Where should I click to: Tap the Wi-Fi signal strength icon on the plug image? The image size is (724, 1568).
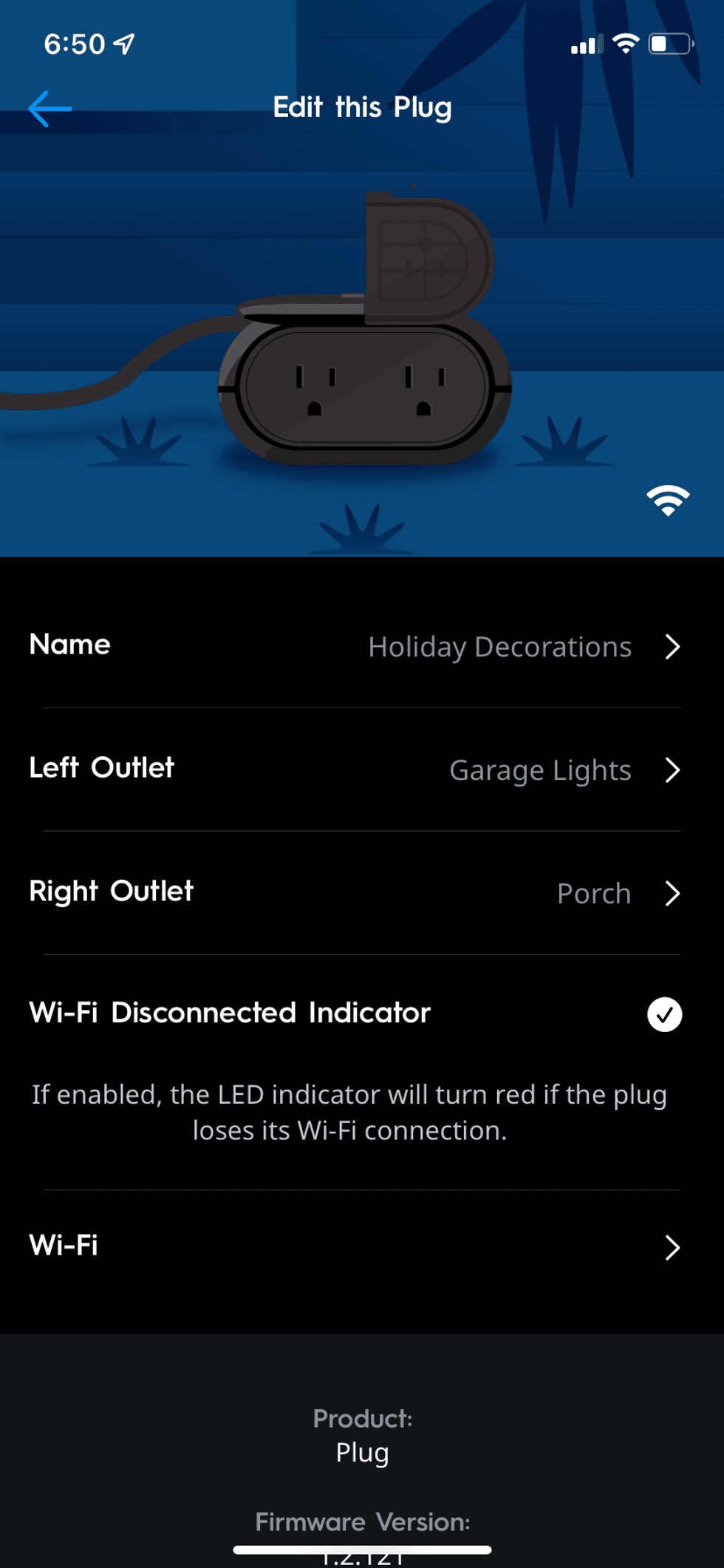coord(667,500)
